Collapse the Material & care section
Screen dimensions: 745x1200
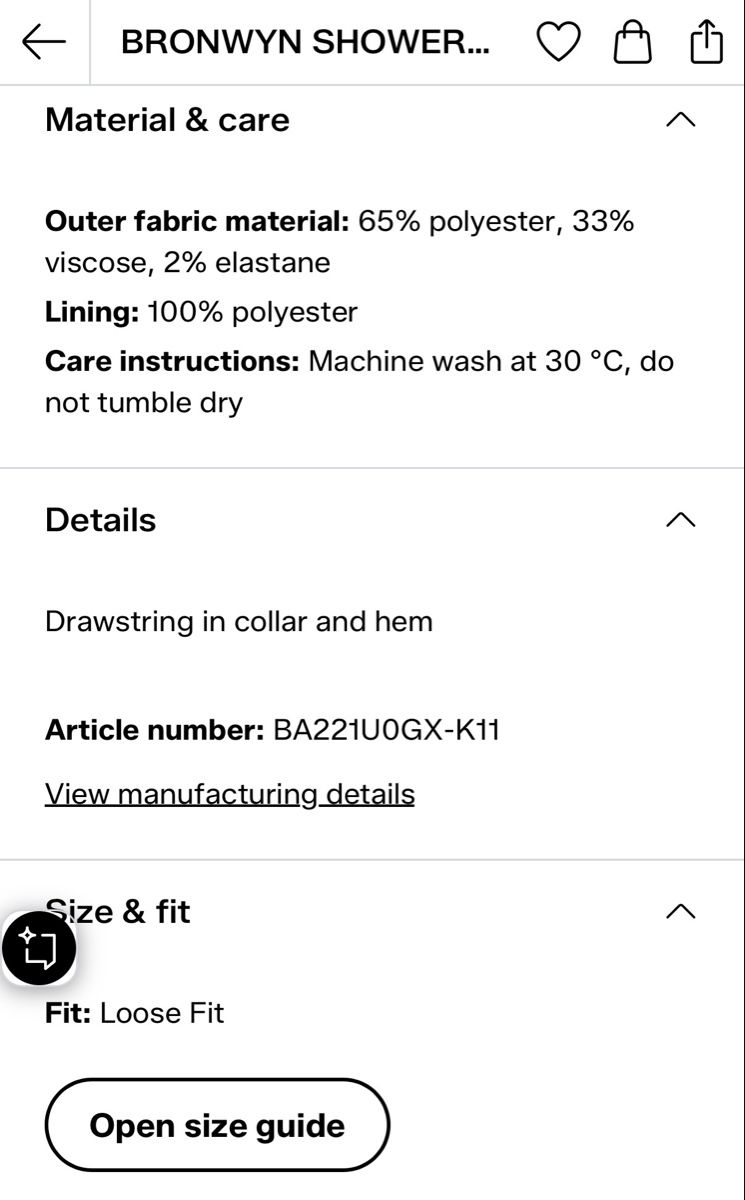[680, 120]
